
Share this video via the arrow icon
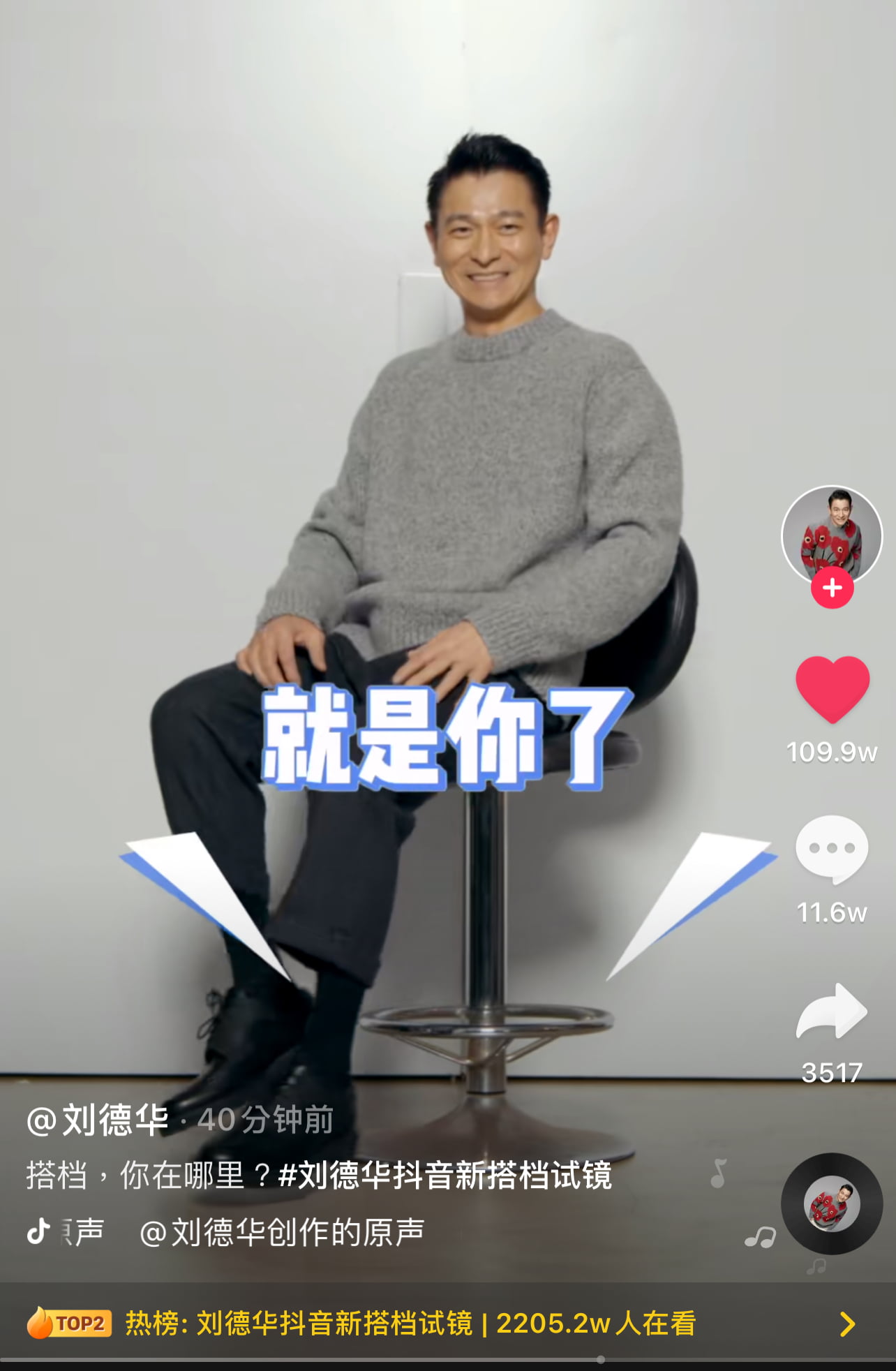832,1011
